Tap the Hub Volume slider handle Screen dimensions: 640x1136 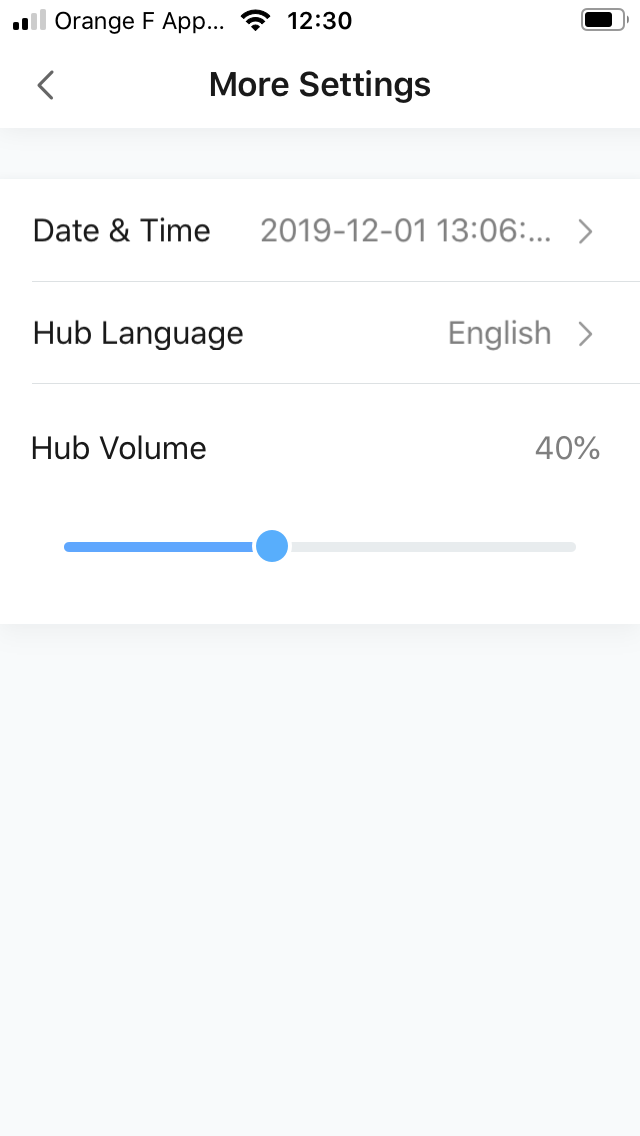tap(272, 546)
